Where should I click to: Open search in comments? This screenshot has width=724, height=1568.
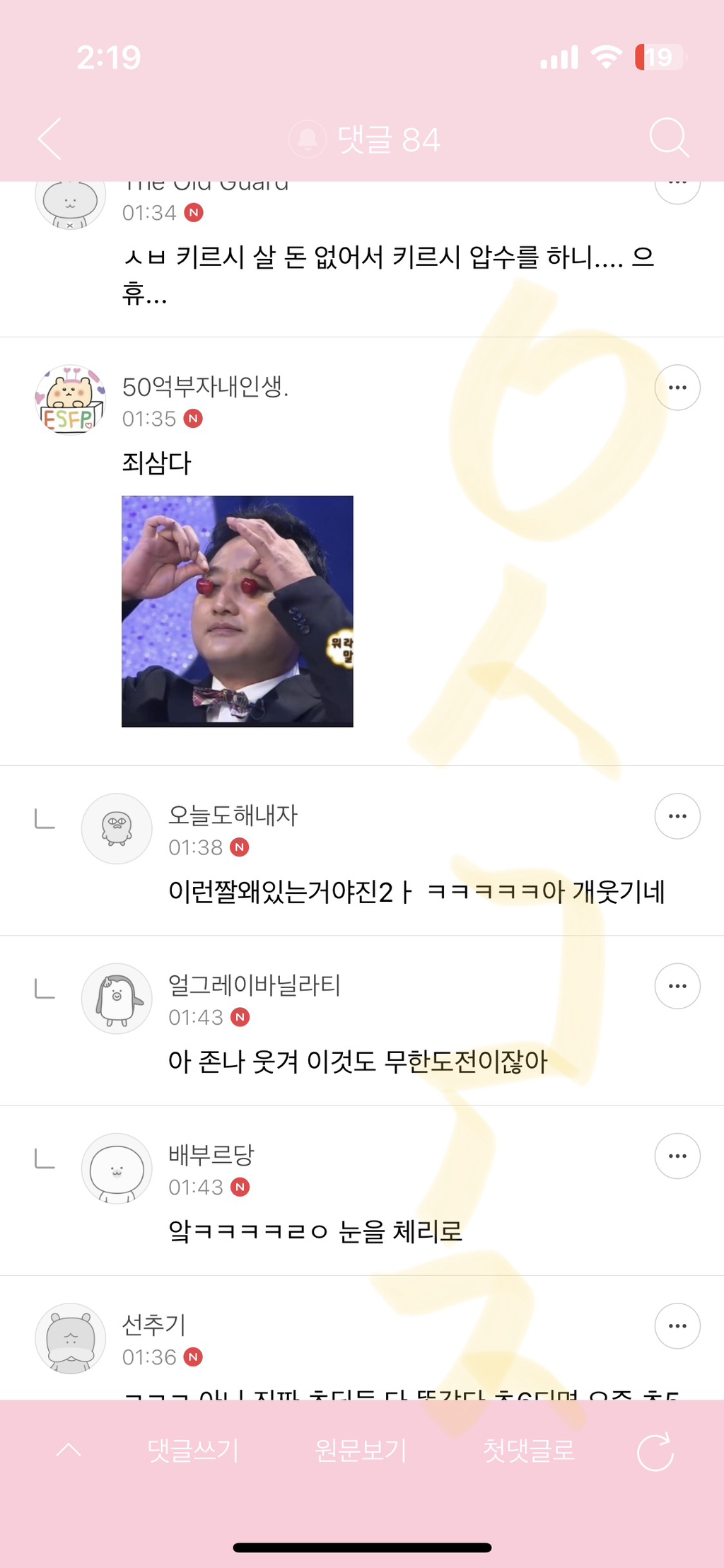click(x=668, y=137)
